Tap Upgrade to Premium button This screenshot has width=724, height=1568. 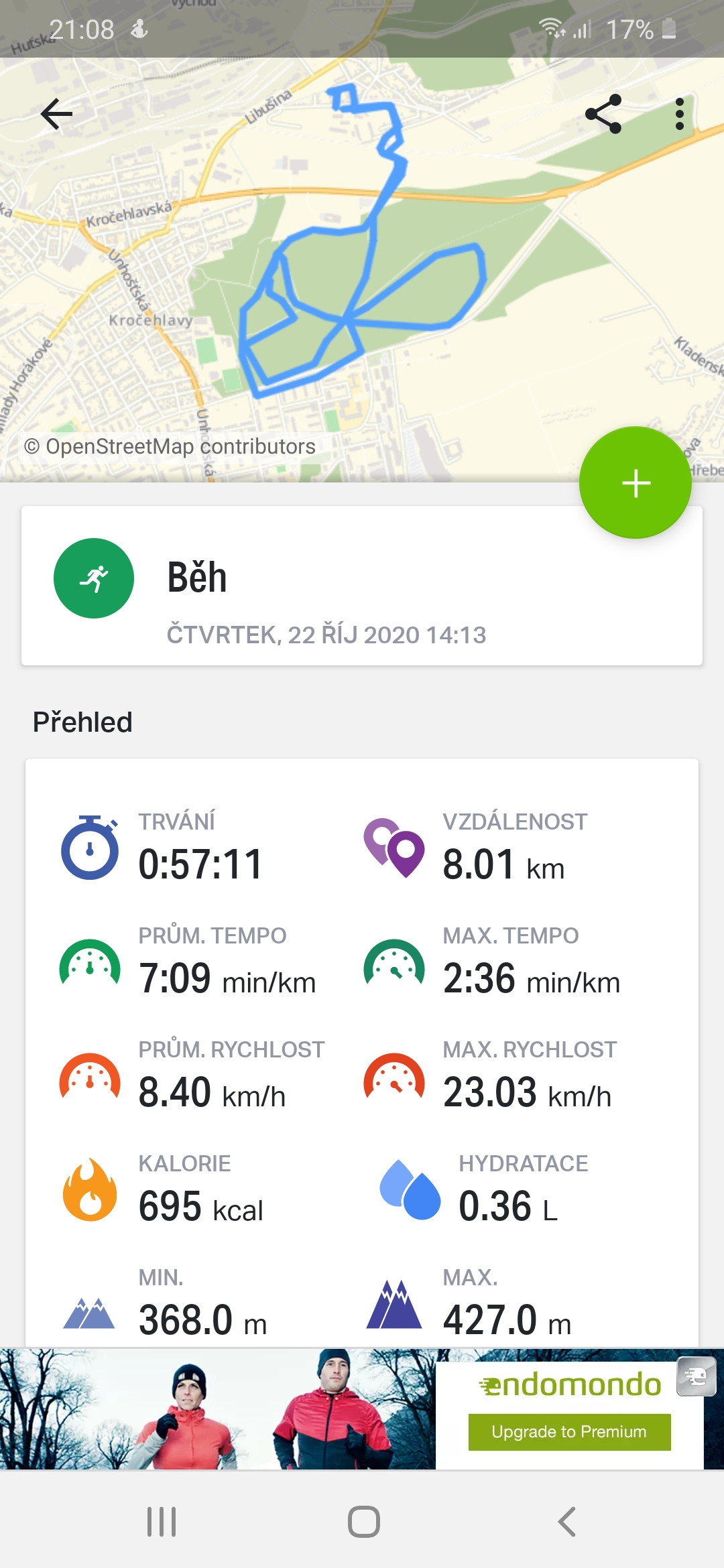569,1432
